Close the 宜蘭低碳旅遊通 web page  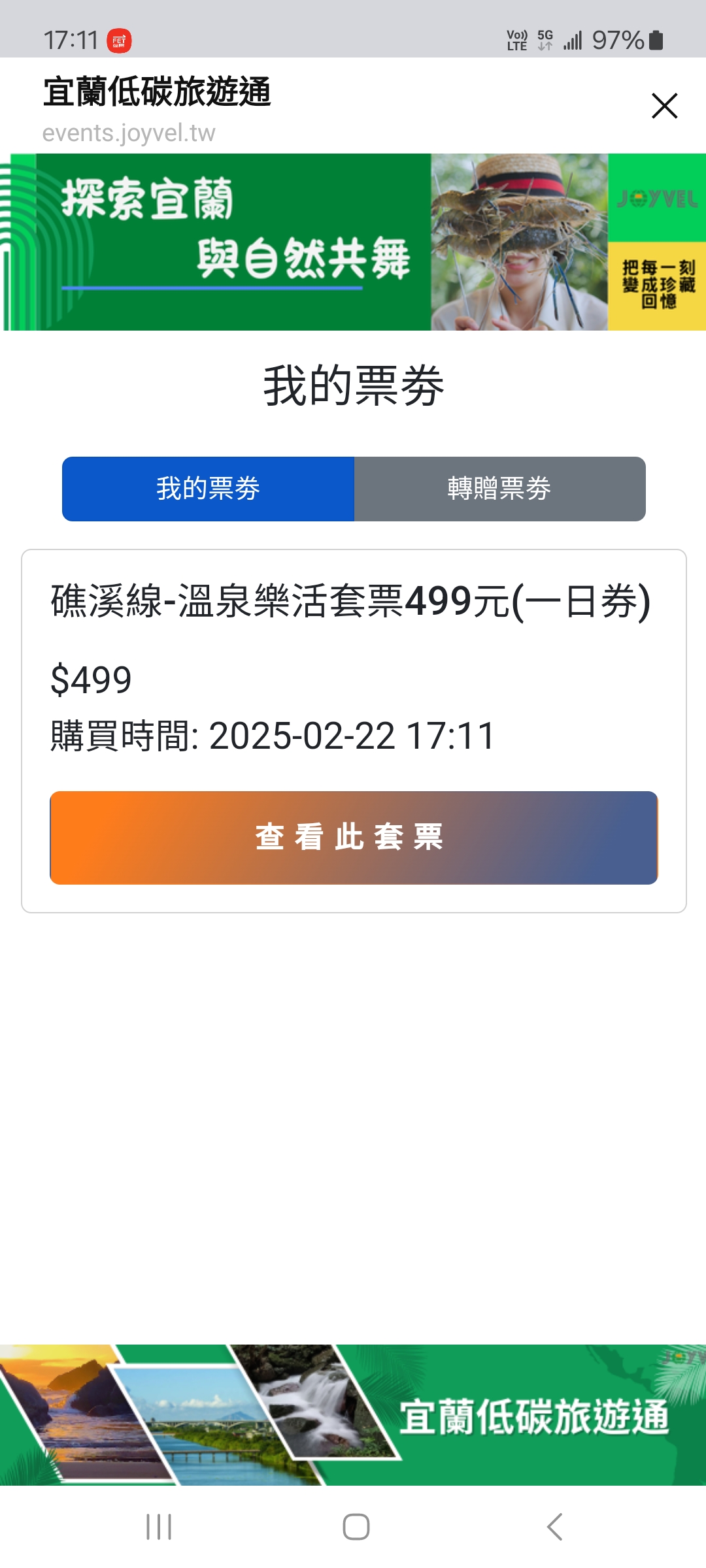664,106
